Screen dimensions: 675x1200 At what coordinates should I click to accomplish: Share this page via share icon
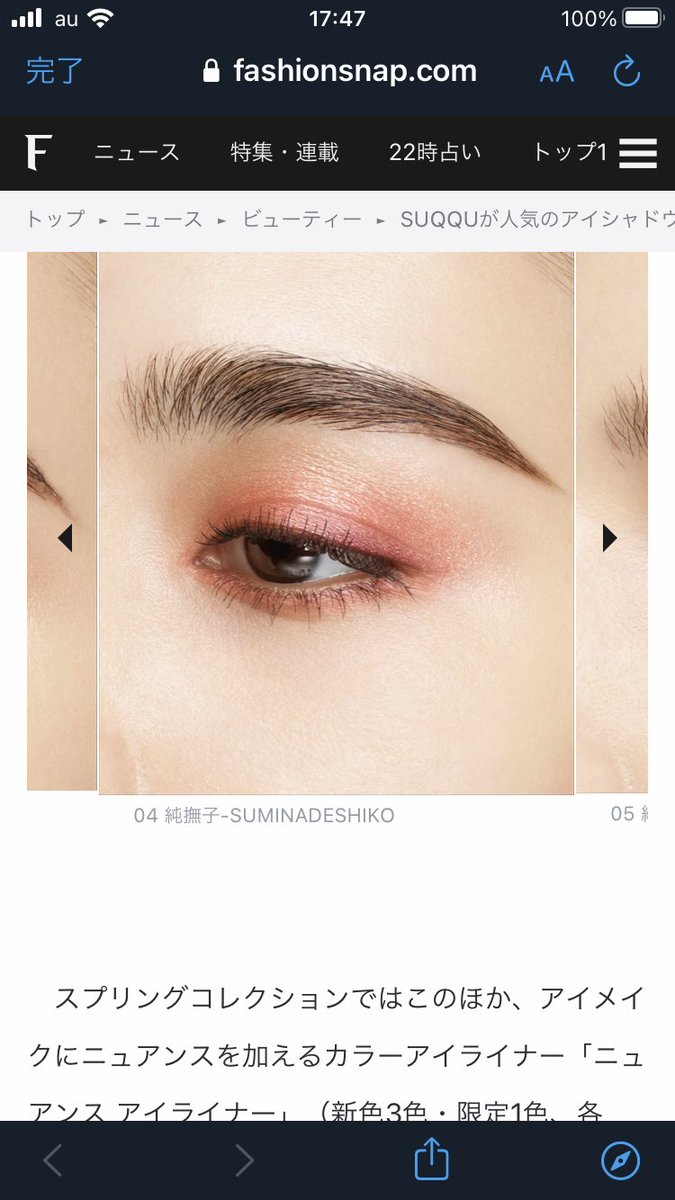[x=431, y=1160]
